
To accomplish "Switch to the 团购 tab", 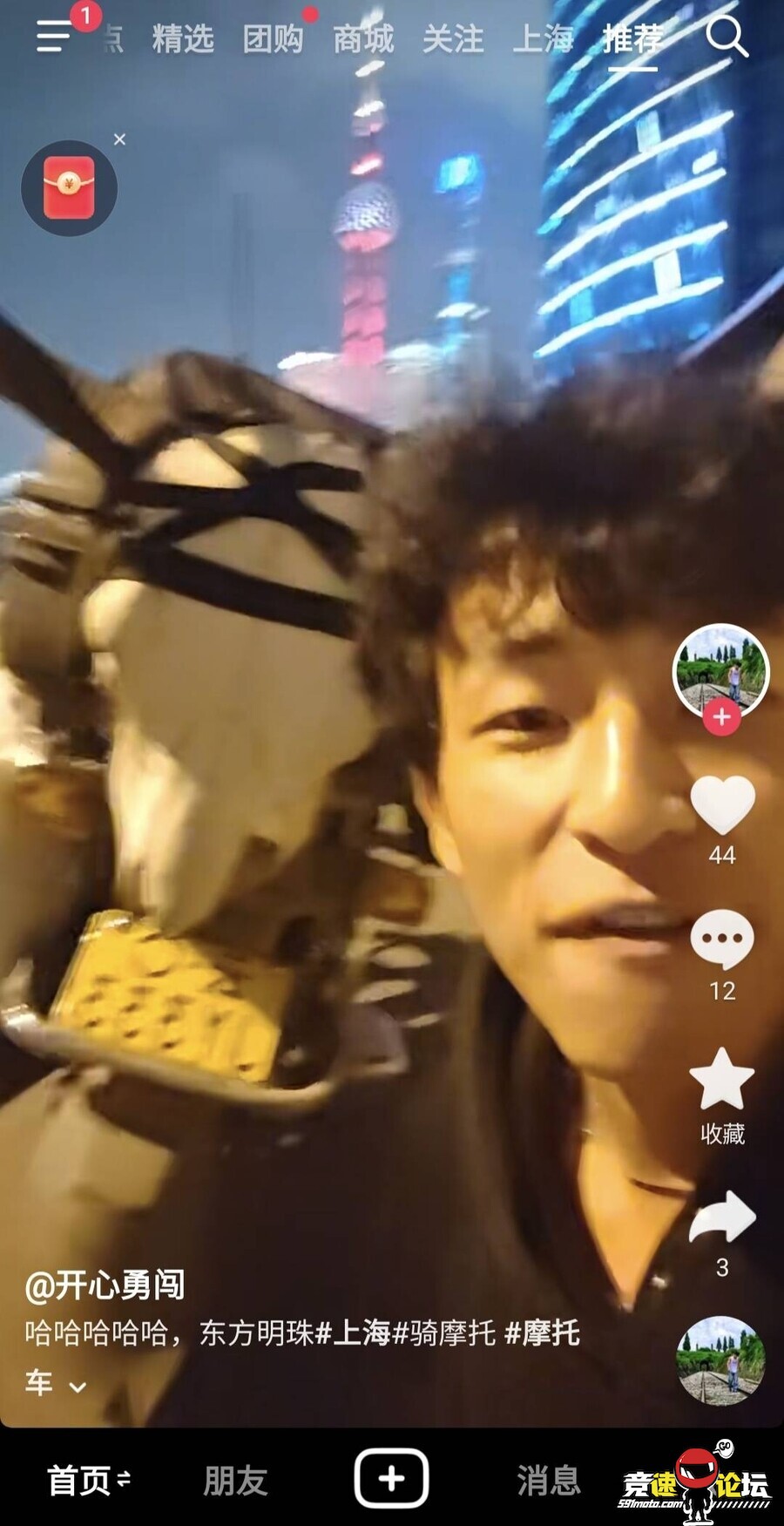I will pos(273,39).
